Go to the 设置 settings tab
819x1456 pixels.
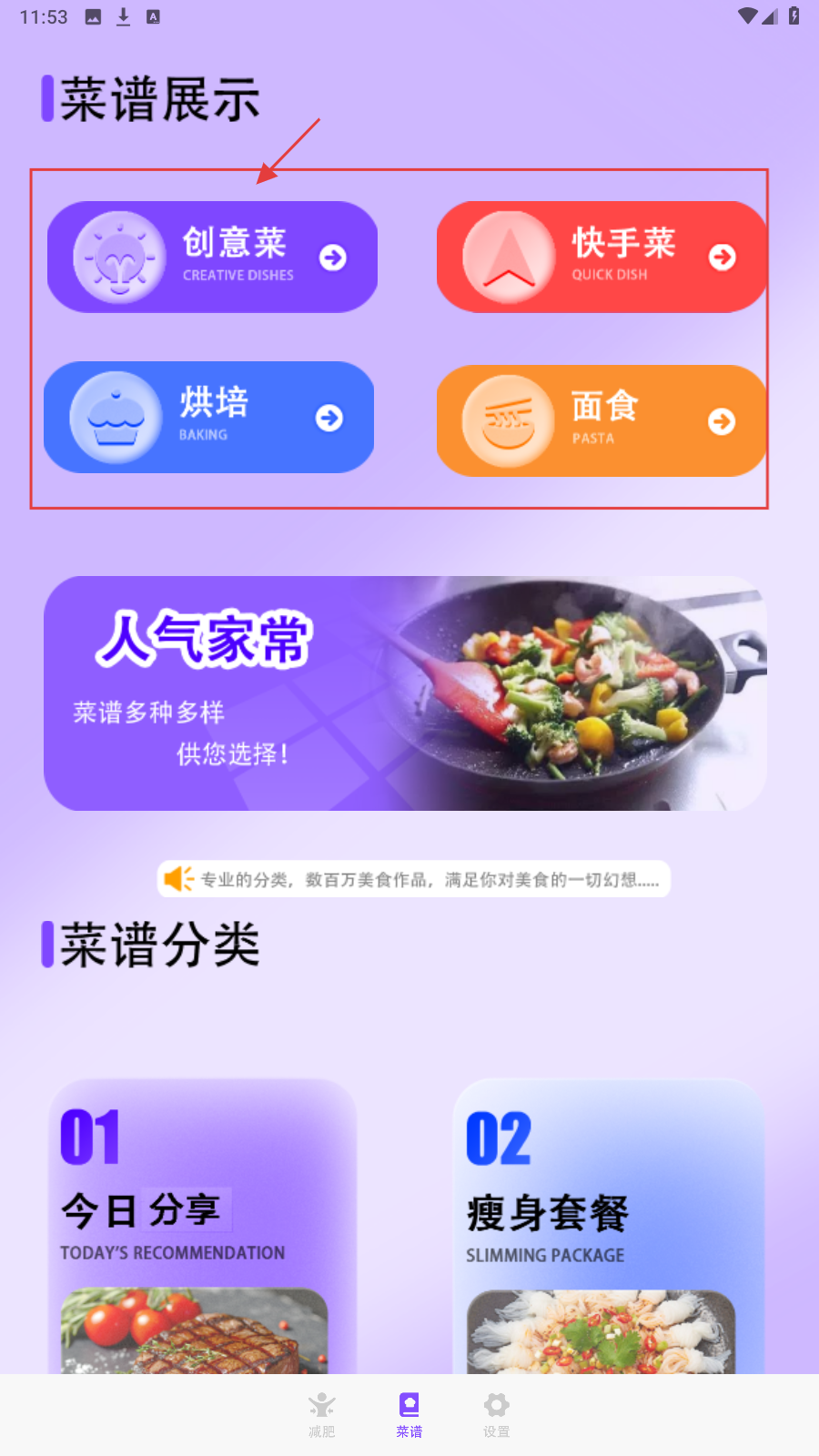(x=496, y=1415)
